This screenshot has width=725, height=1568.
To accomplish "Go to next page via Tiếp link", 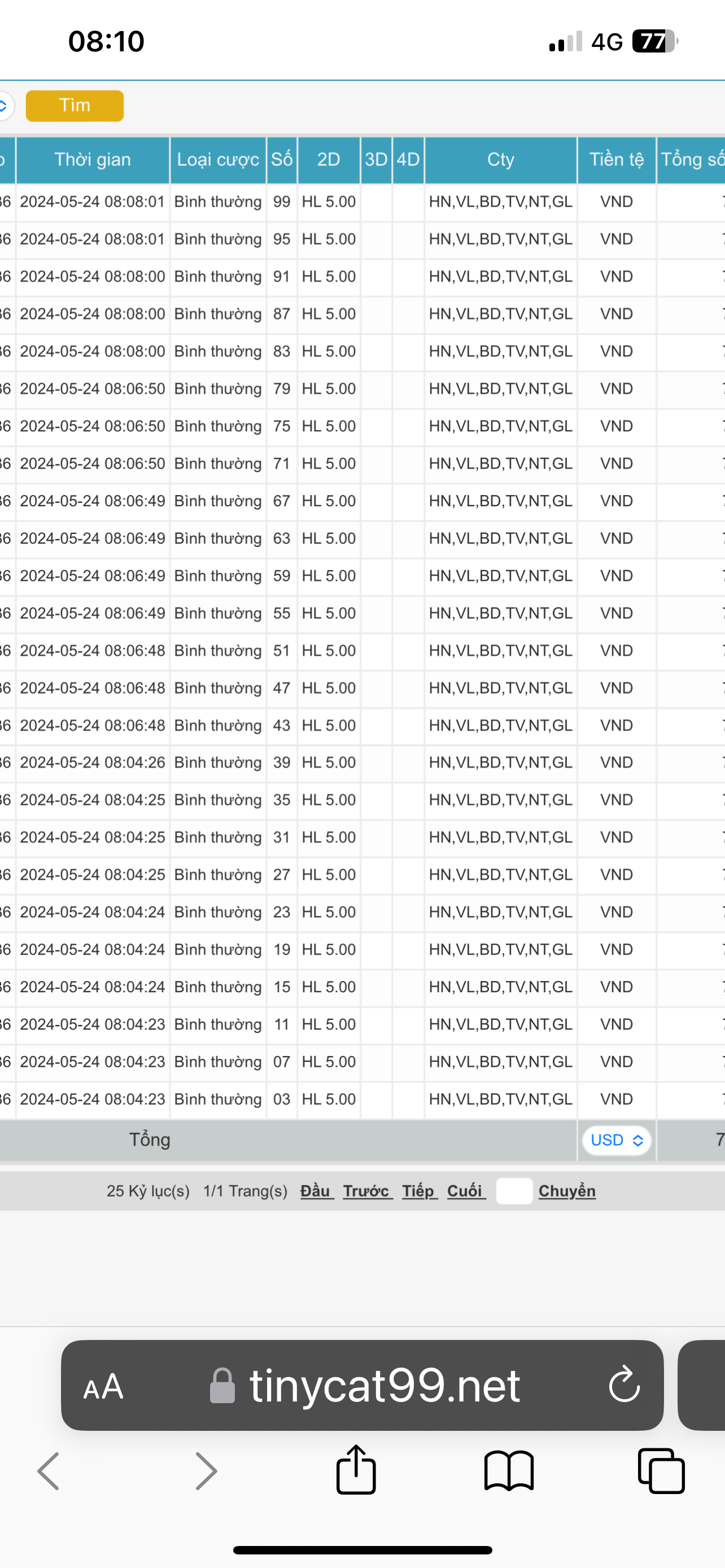I will click(420, 1190).
